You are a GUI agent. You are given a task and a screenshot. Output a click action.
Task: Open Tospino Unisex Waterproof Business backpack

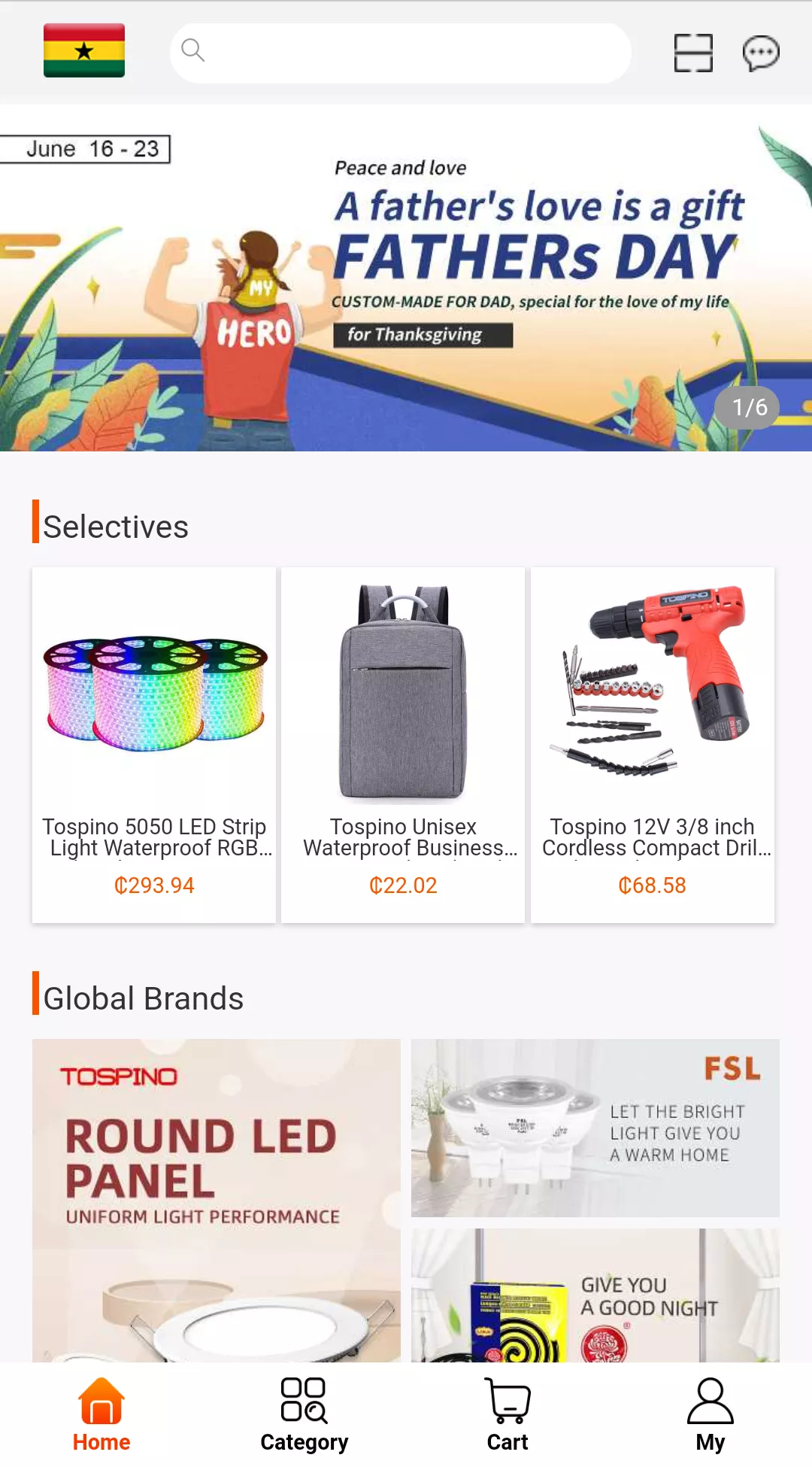[403, 745]
